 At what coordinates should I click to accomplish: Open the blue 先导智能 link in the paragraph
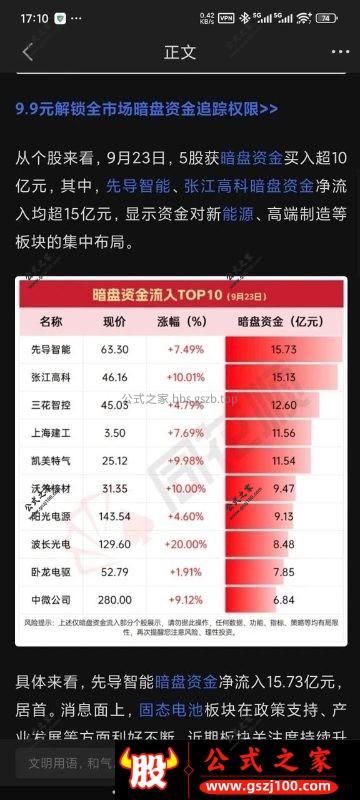(x=138, y=186)
